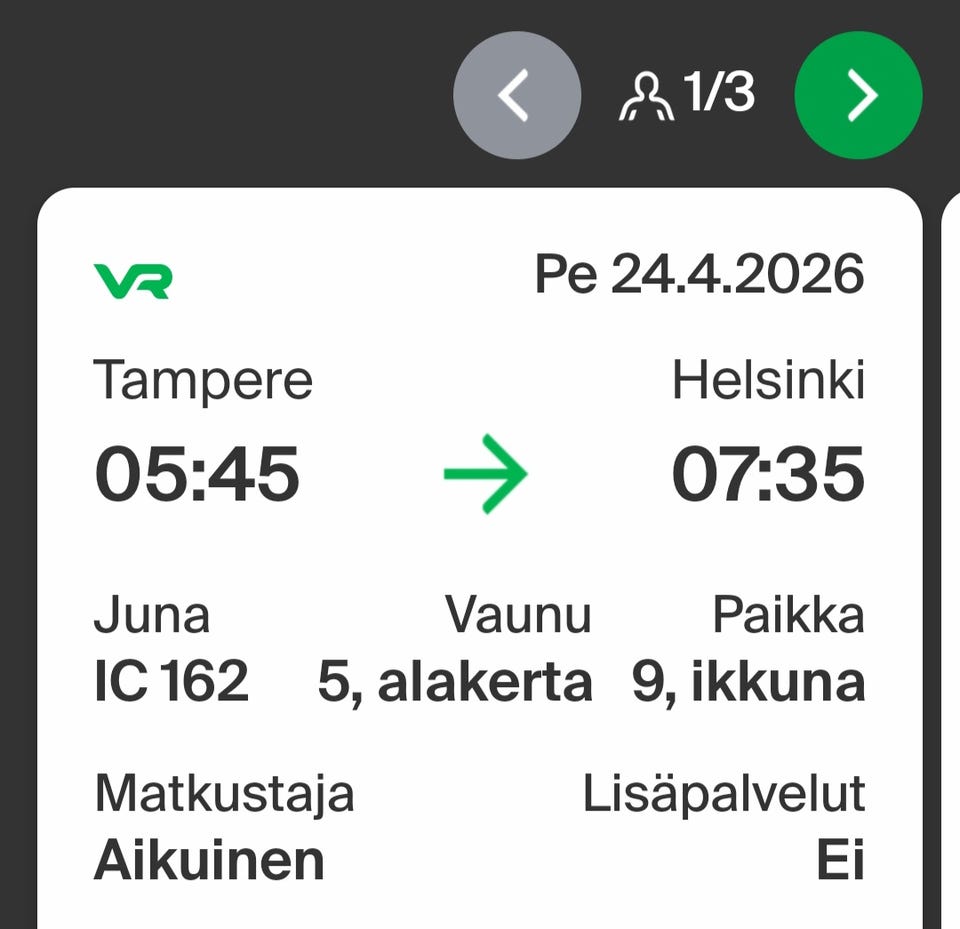This screenshot has height=929, width=960.
Task: Go to the next passenger ticket
Action: click(858, 95)
